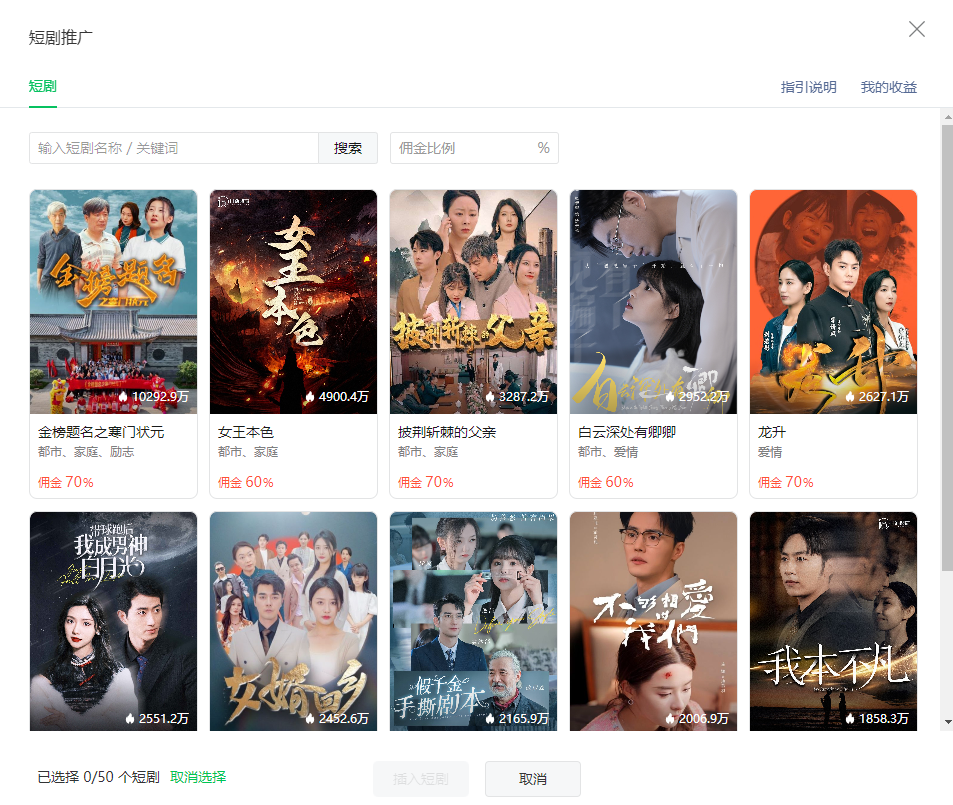Pick the 假千金手撕剧本 poster card
The image size is (953, 805).
click(473, 620)
